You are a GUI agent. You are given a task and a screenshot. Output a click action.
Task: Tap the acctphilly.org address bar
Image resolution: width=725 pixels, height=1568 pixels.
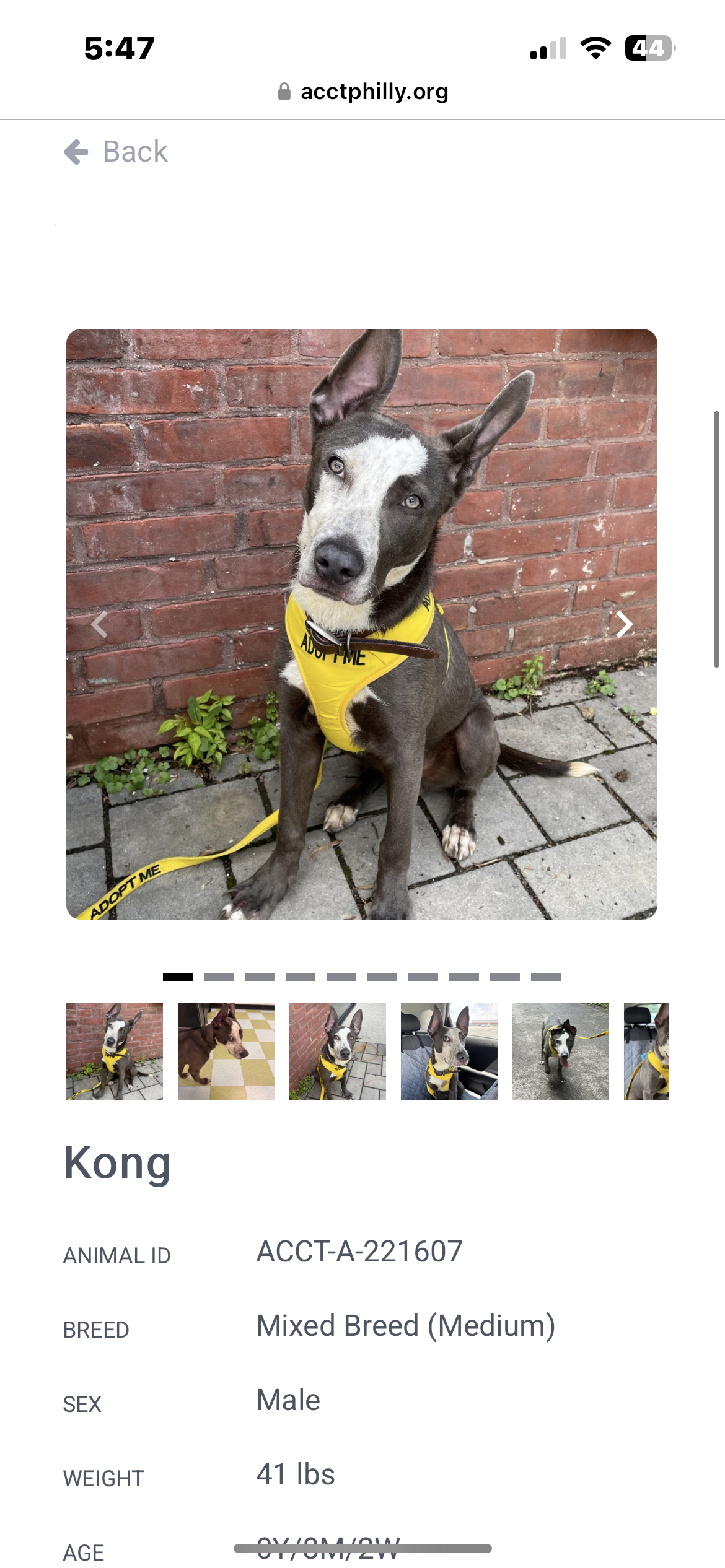coord(362,92)
